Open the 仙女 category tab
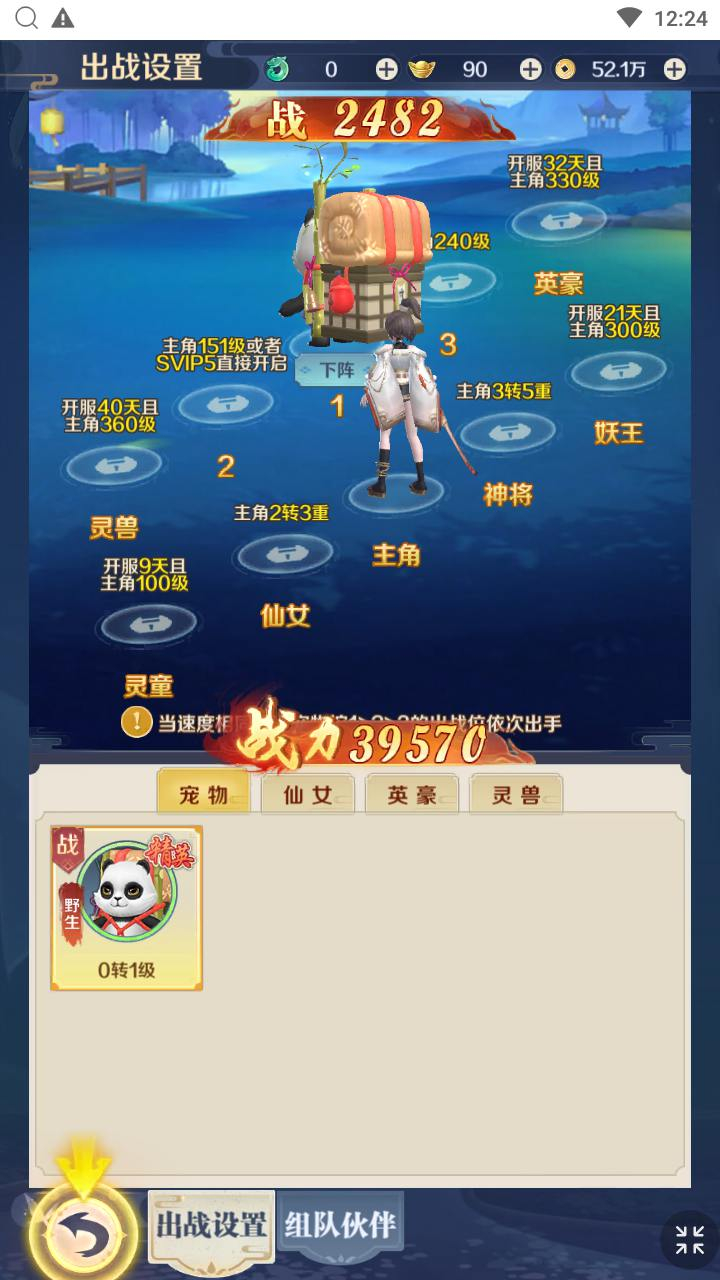The height and width of the screenshot is (1280, 720). [x=309, y=795]
